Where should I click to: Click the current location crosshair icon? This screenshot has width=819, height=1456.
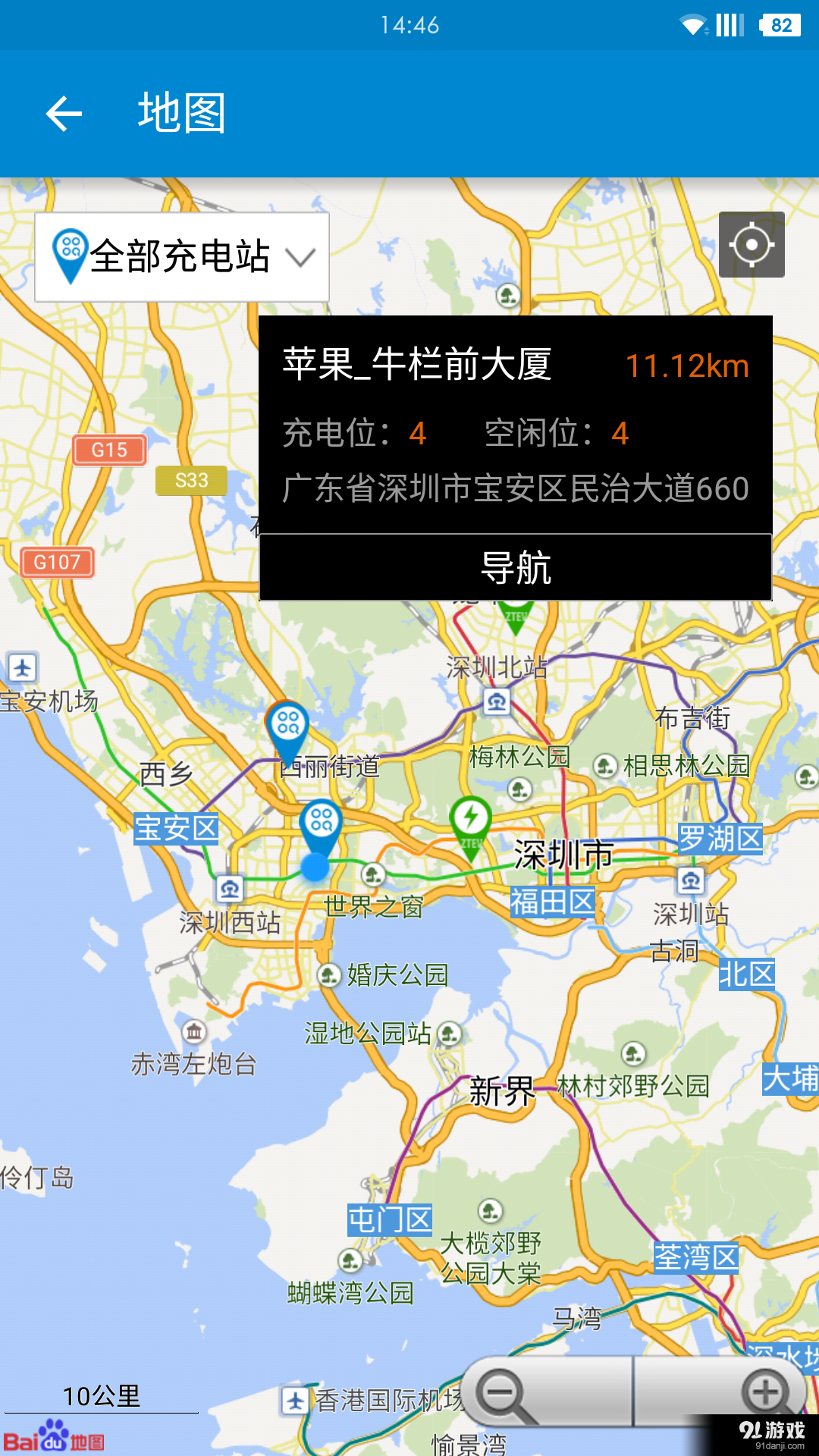pos(752,244)
